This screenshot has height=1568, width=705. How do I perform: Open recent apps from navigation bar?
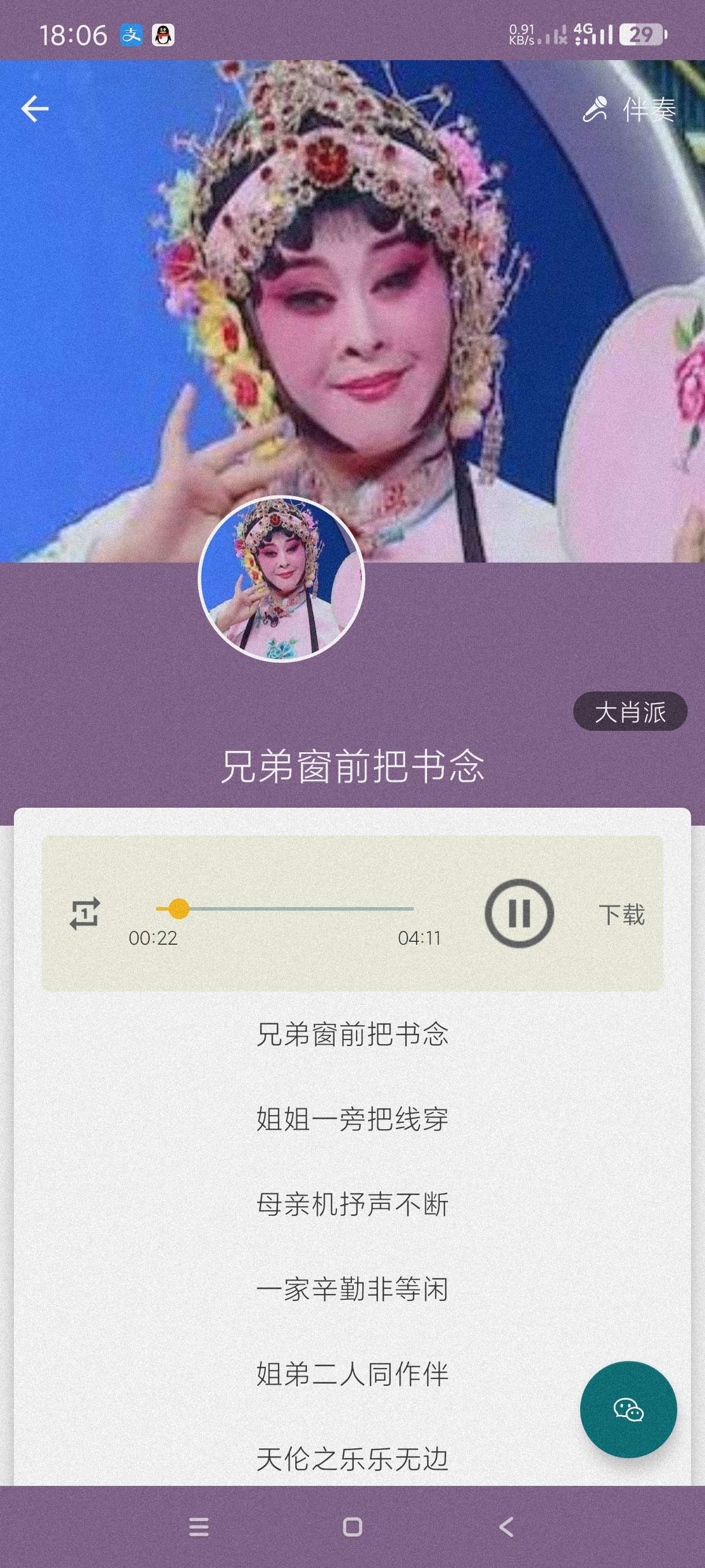[199, 1527]
